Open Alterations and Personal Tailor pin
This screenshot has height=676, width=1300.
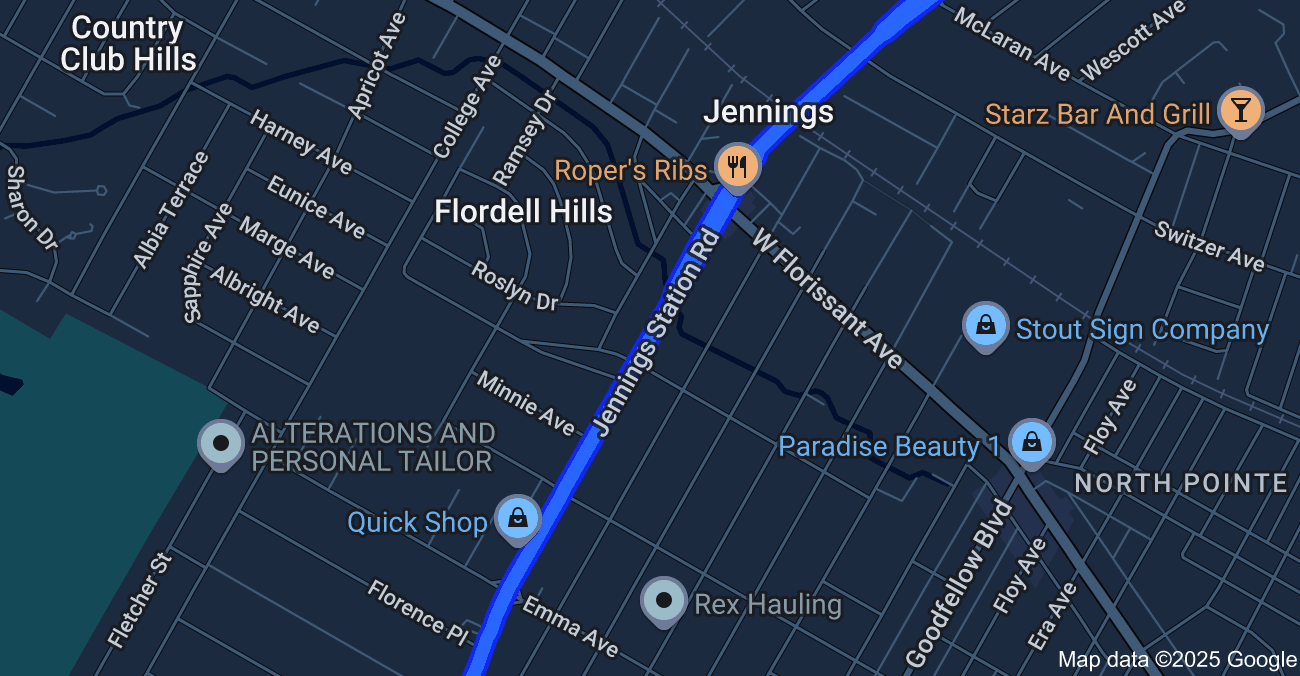[222, 444]
